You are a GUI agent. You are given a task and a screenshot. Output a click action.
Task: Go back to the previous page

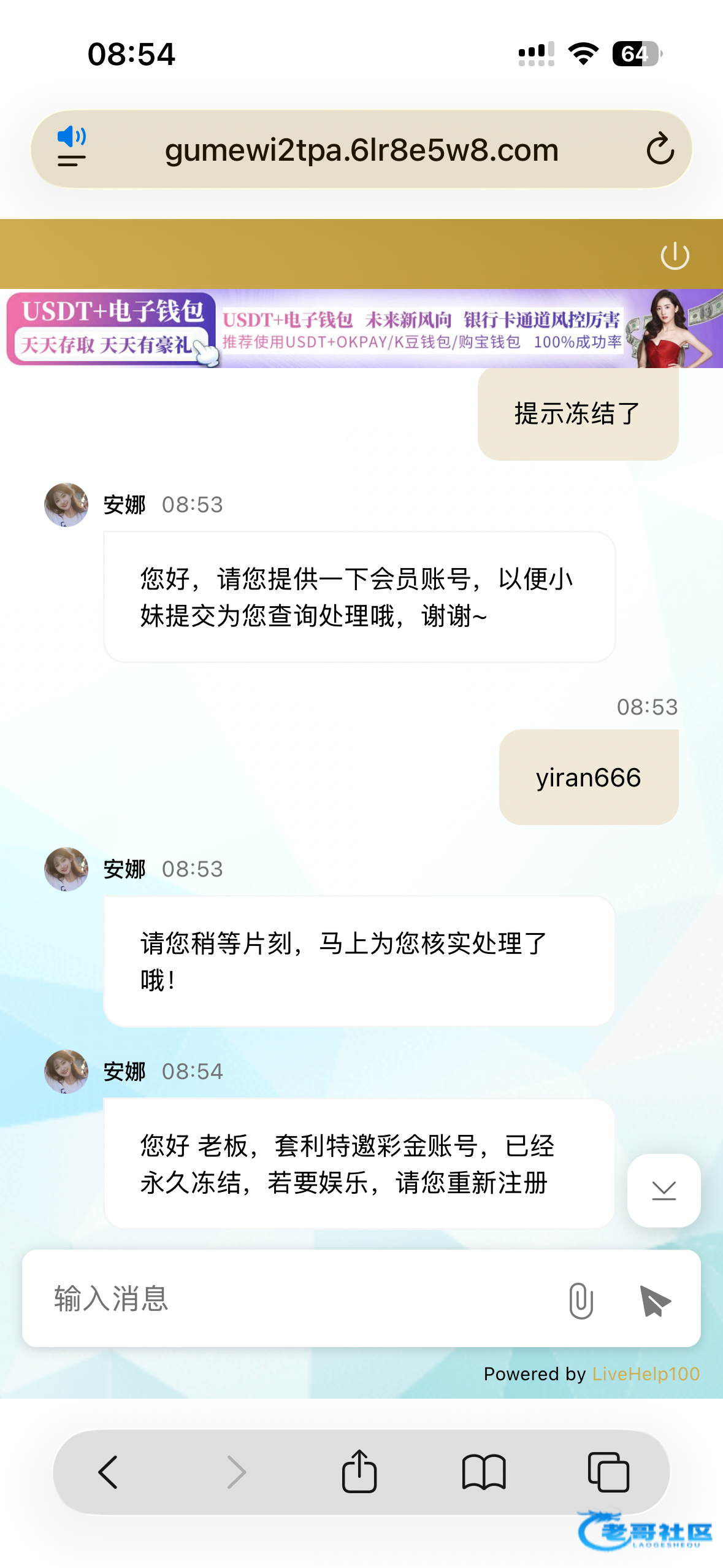109,1472
